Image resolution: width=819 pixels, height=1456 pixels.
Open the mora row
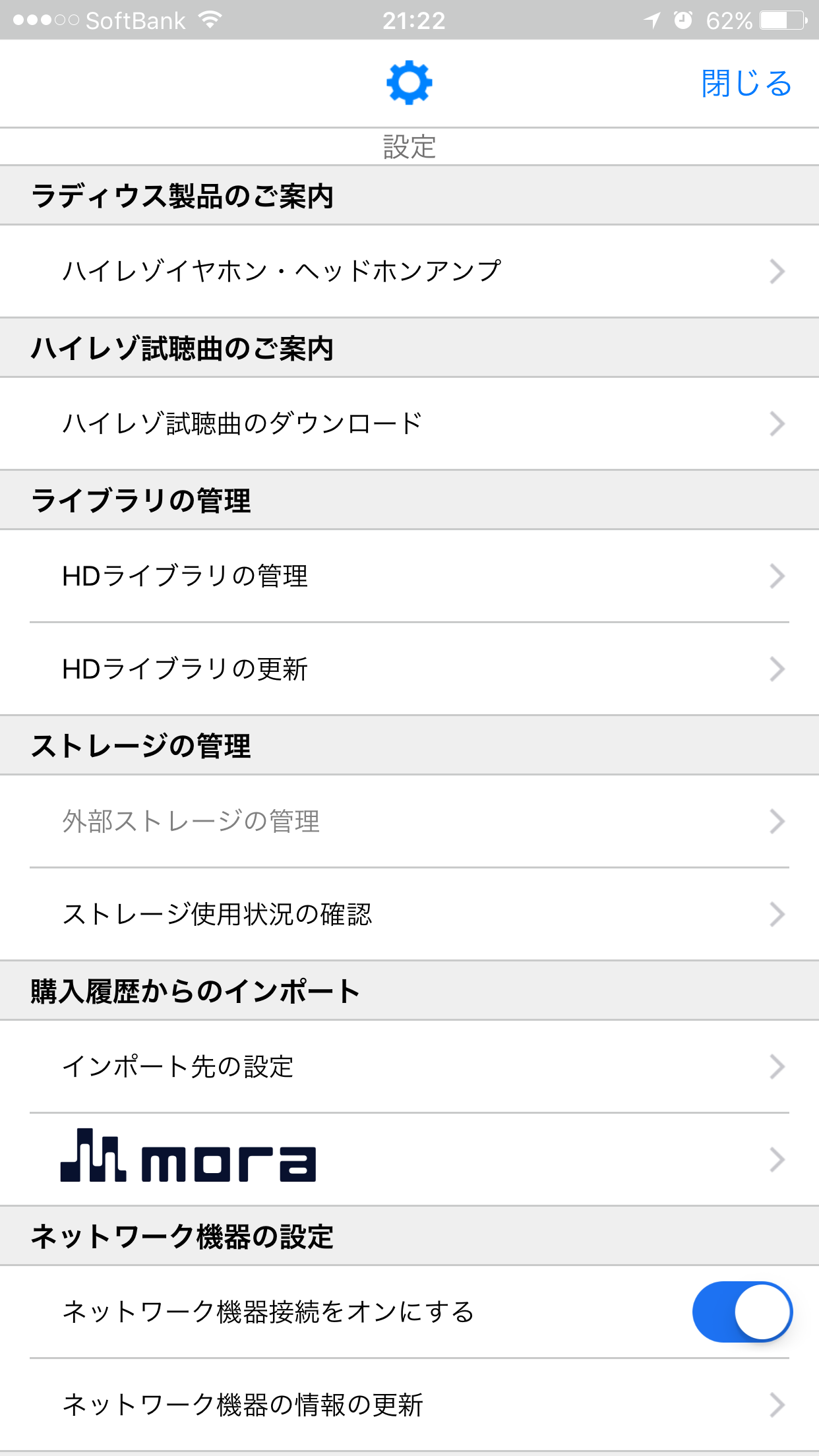[409, 1160]
